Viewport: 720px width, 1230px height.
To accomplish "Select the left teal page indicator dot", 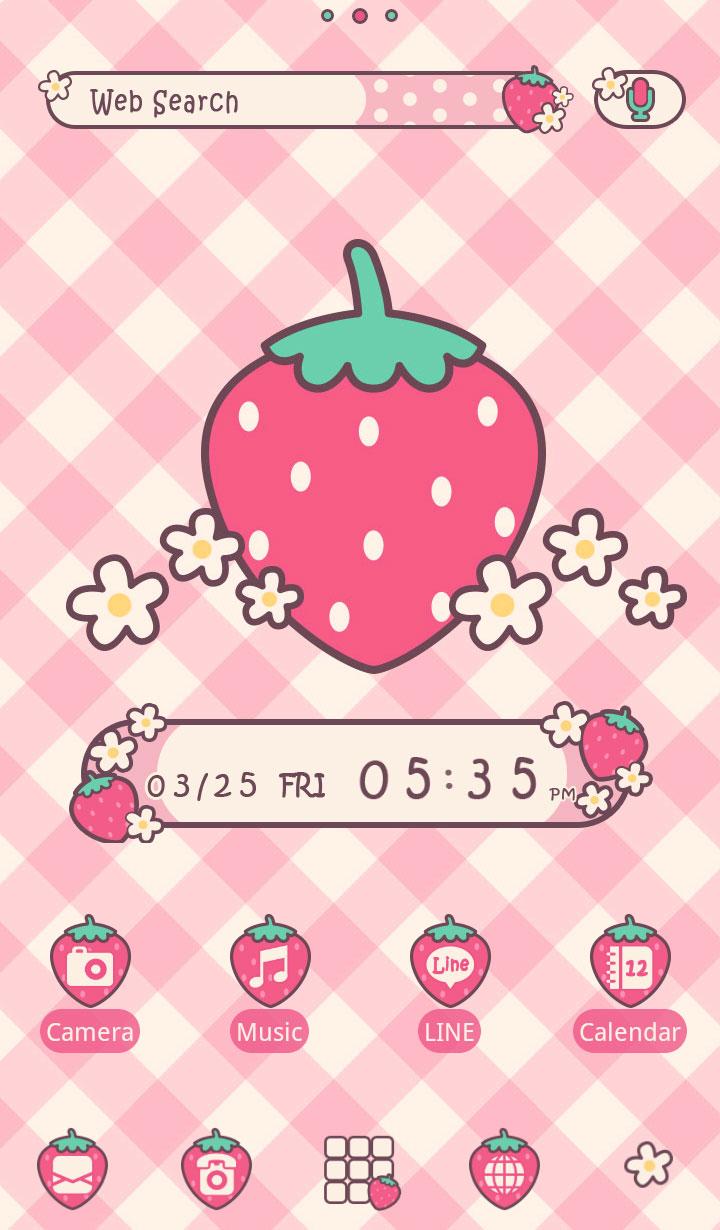I will click(x=327, y=14).
